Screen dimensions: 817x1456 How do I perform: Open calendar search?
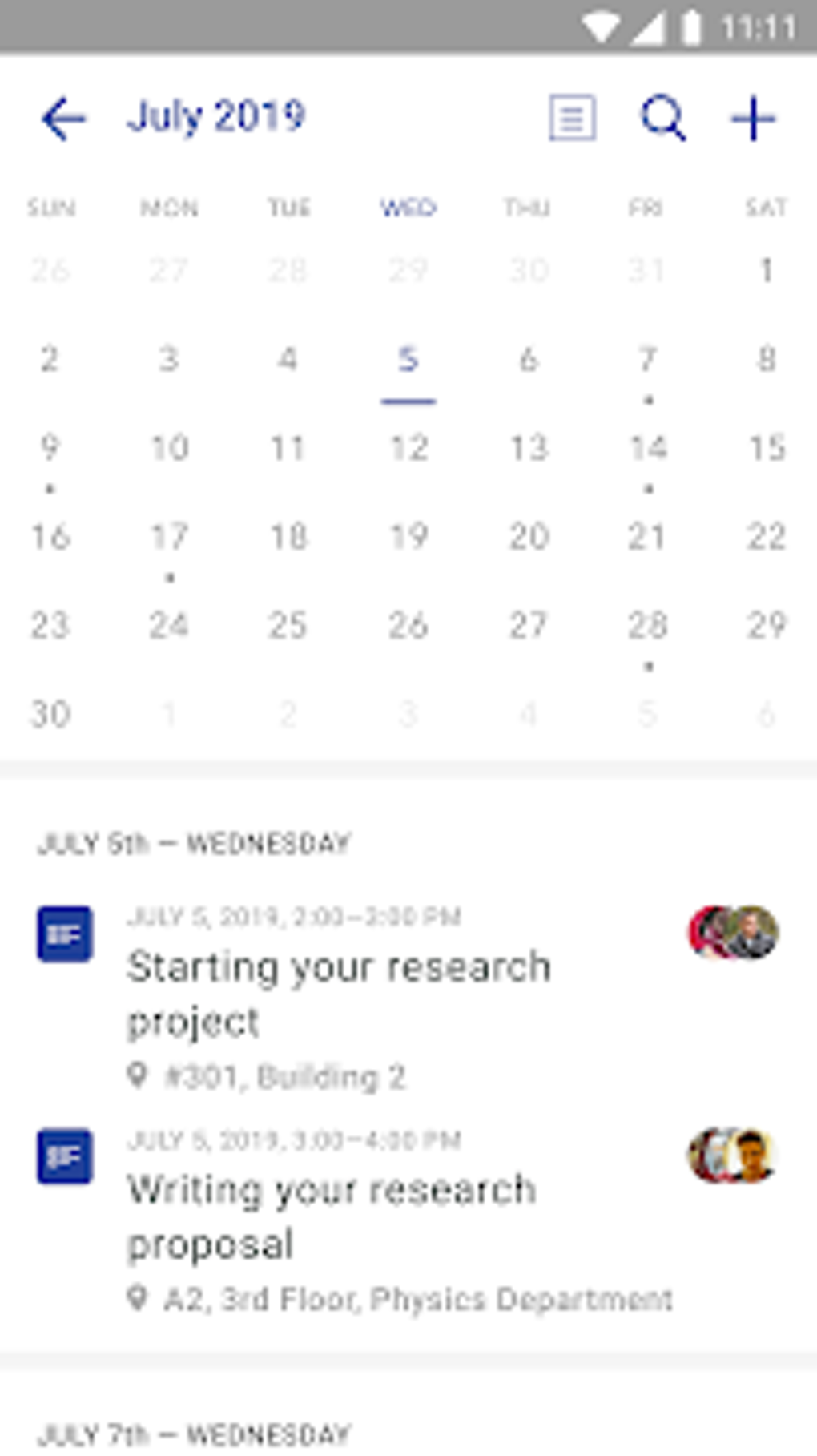click(663, 119)
